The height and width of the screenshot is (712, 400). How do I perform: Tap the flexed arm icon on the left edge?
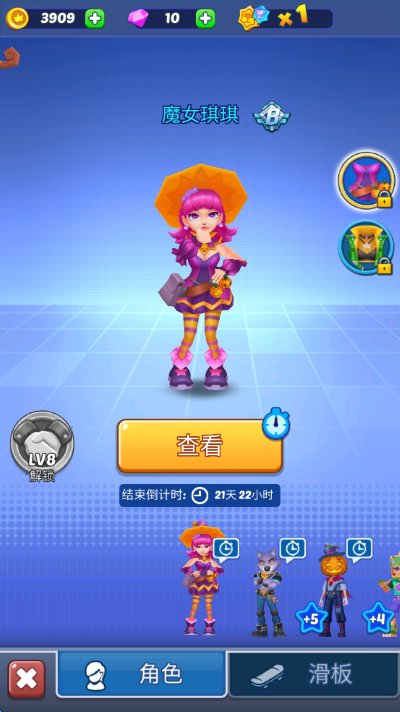tap(9, 58)
